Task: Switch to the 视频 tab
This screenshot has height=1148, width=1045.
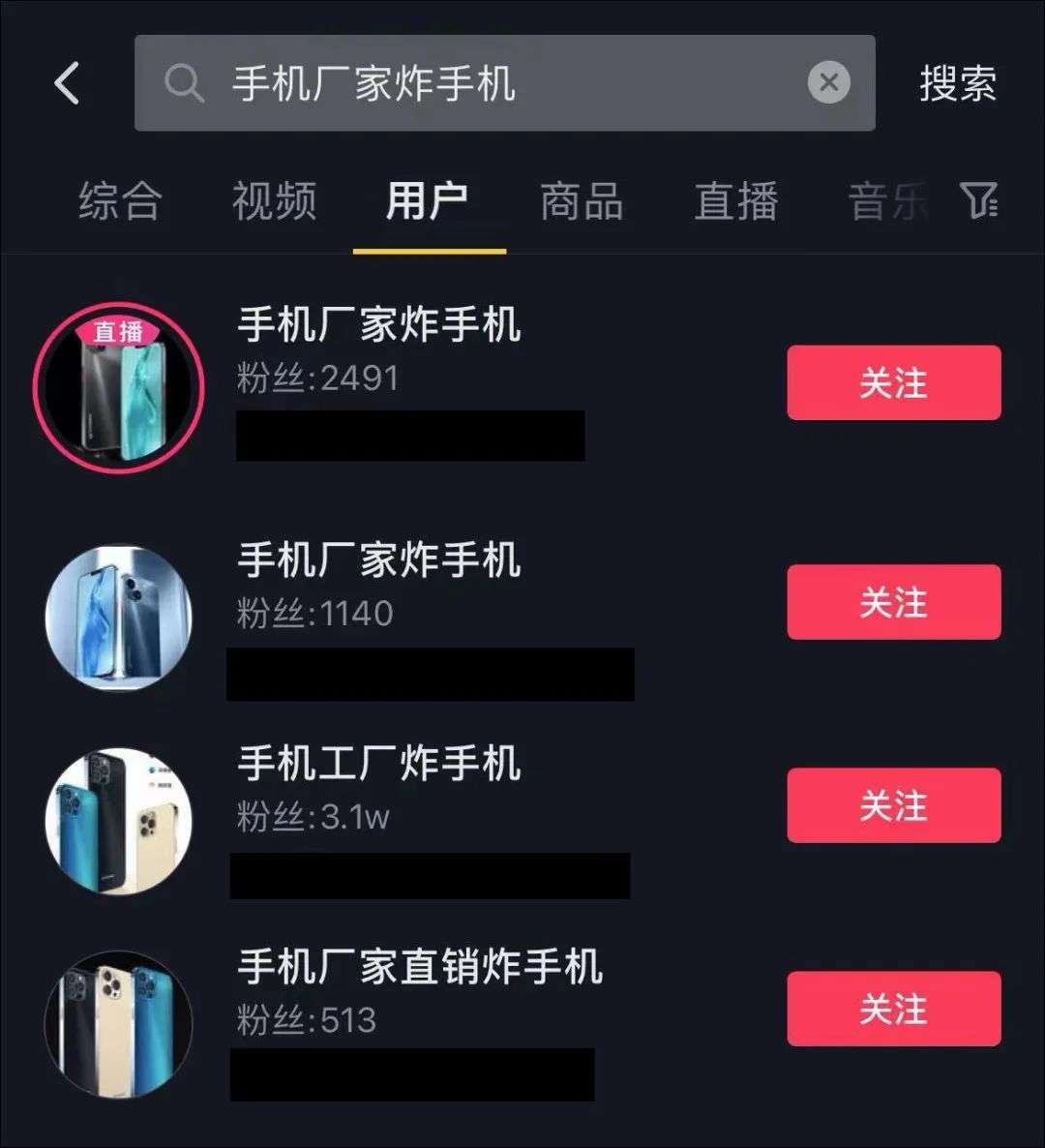Action: pyautogui.click(x=274, y=201)
